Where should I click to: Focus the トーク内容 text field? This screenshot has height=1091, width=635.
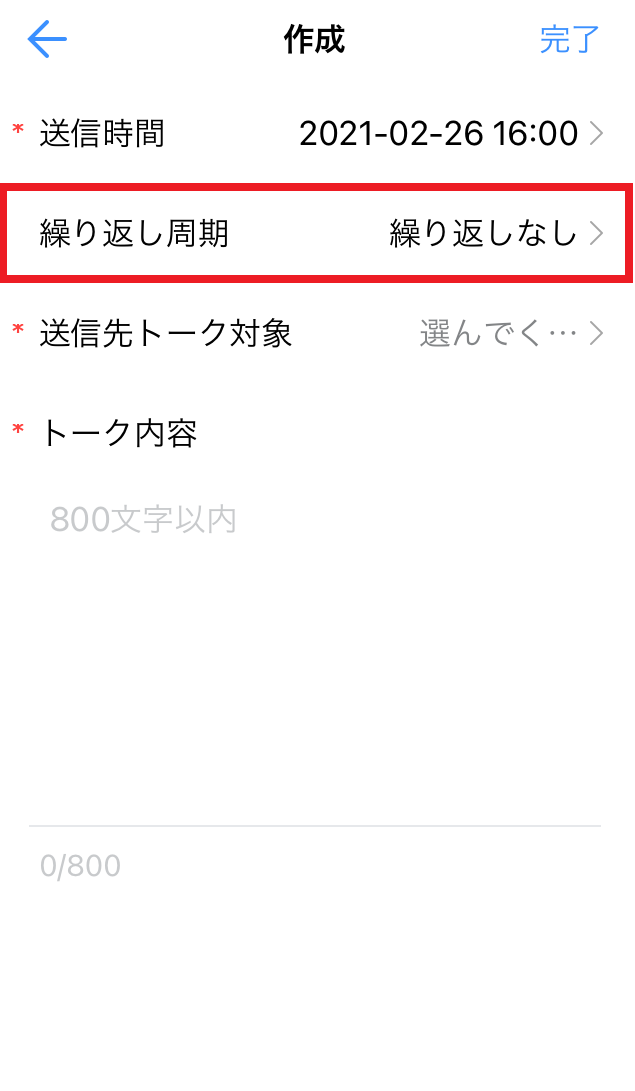[315, 650]
